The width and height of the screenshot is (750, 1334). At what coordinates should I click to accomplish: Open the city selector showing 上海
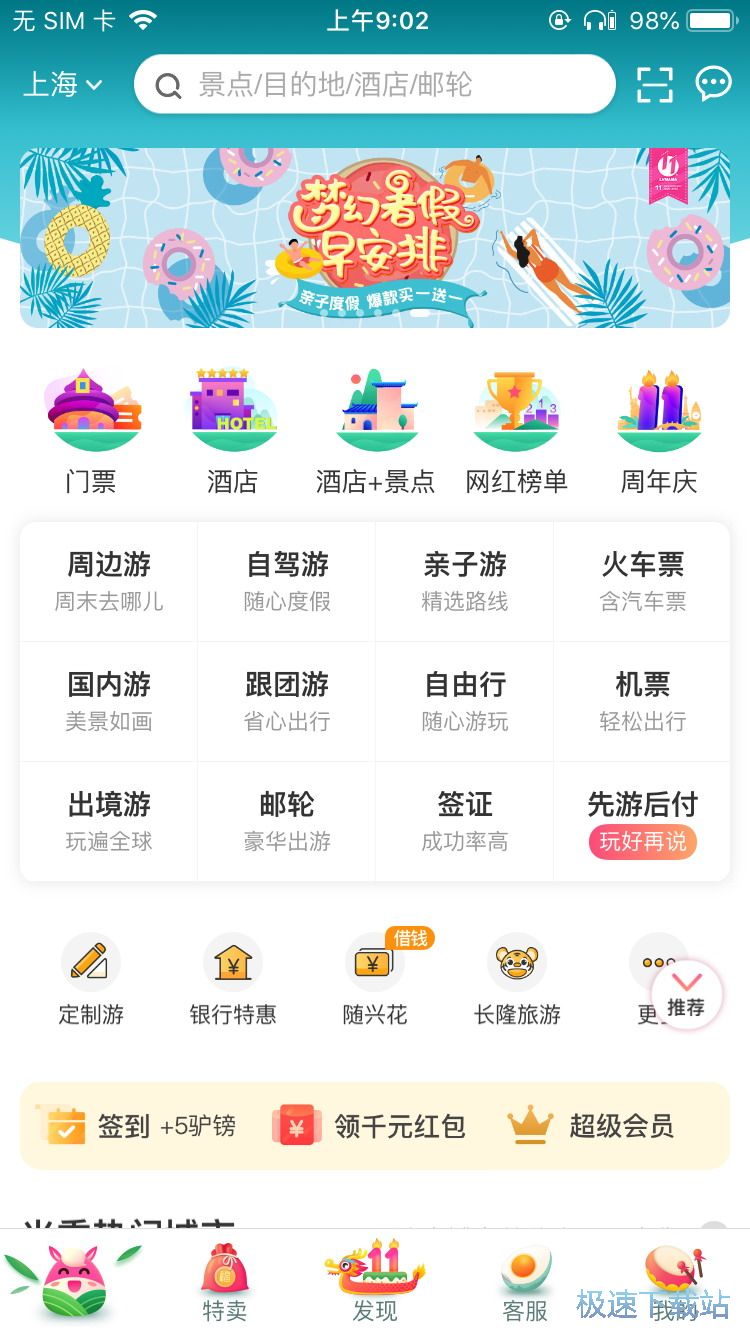click(x=62, y=85)
